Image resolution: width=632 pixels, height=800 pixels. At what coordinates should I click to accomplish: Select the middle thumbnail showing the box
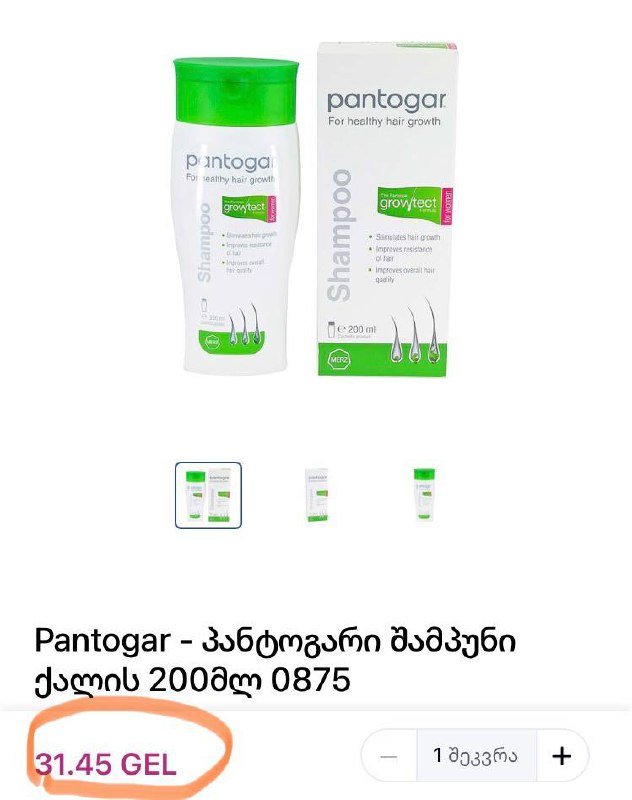(x=318, y=495)
